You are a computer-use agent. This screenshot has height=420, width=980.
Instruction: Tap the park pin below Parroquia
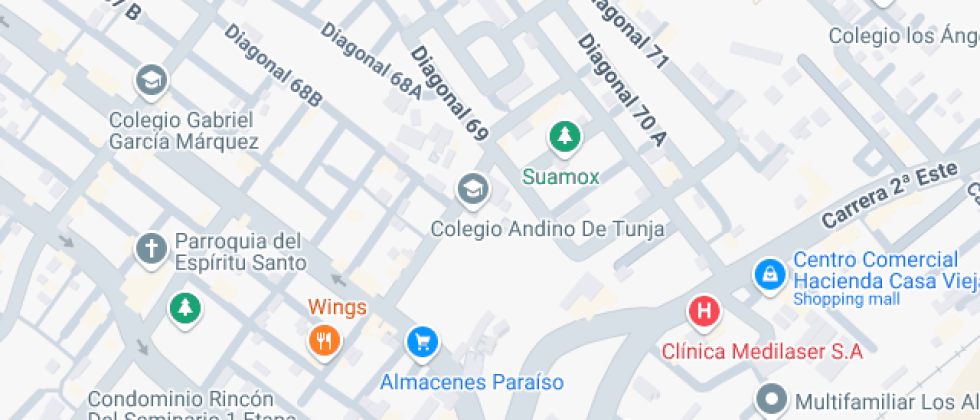click(x=184, y=308)
